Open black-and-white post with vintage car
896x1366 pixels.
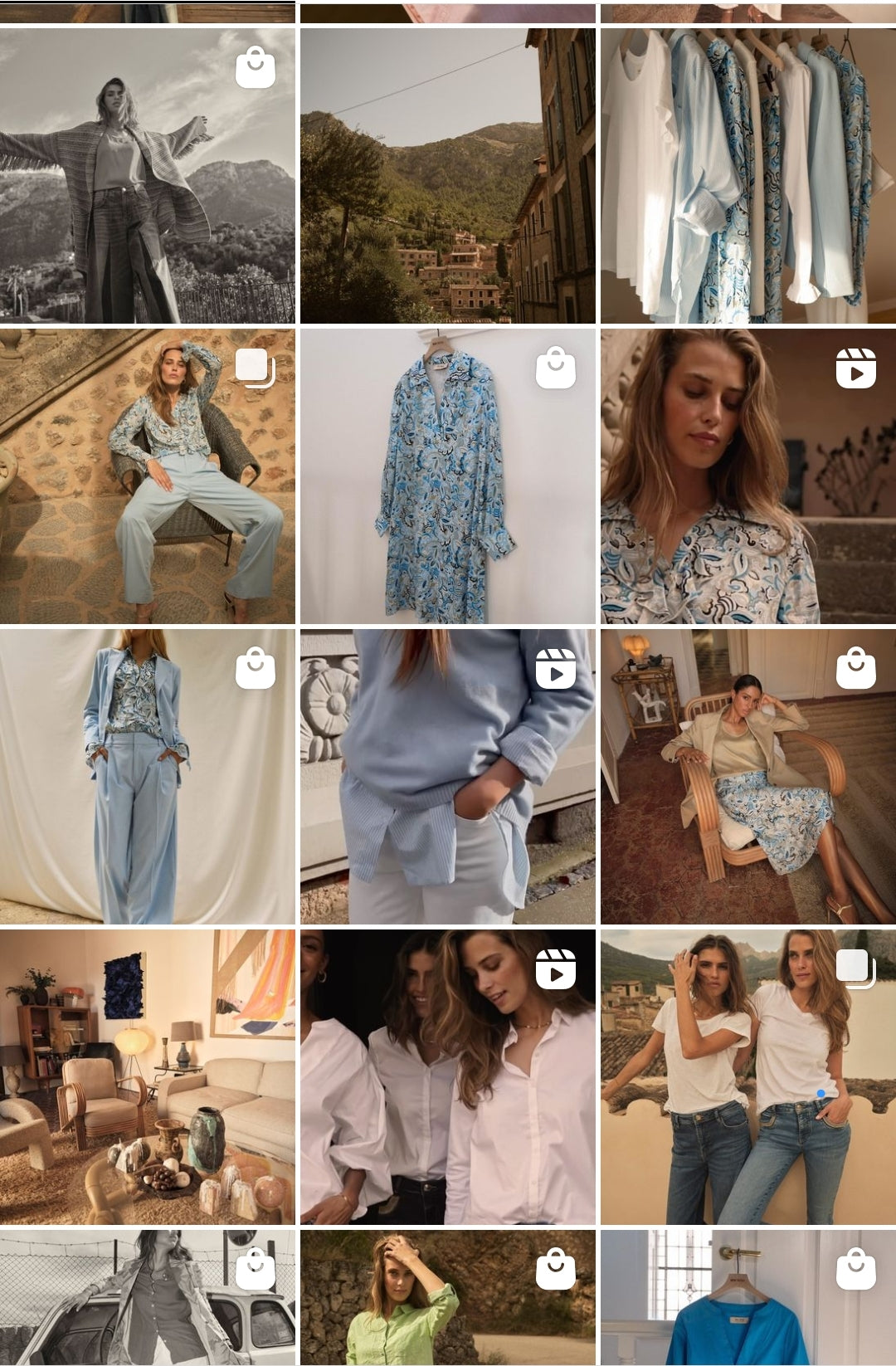pos(147,1297)
